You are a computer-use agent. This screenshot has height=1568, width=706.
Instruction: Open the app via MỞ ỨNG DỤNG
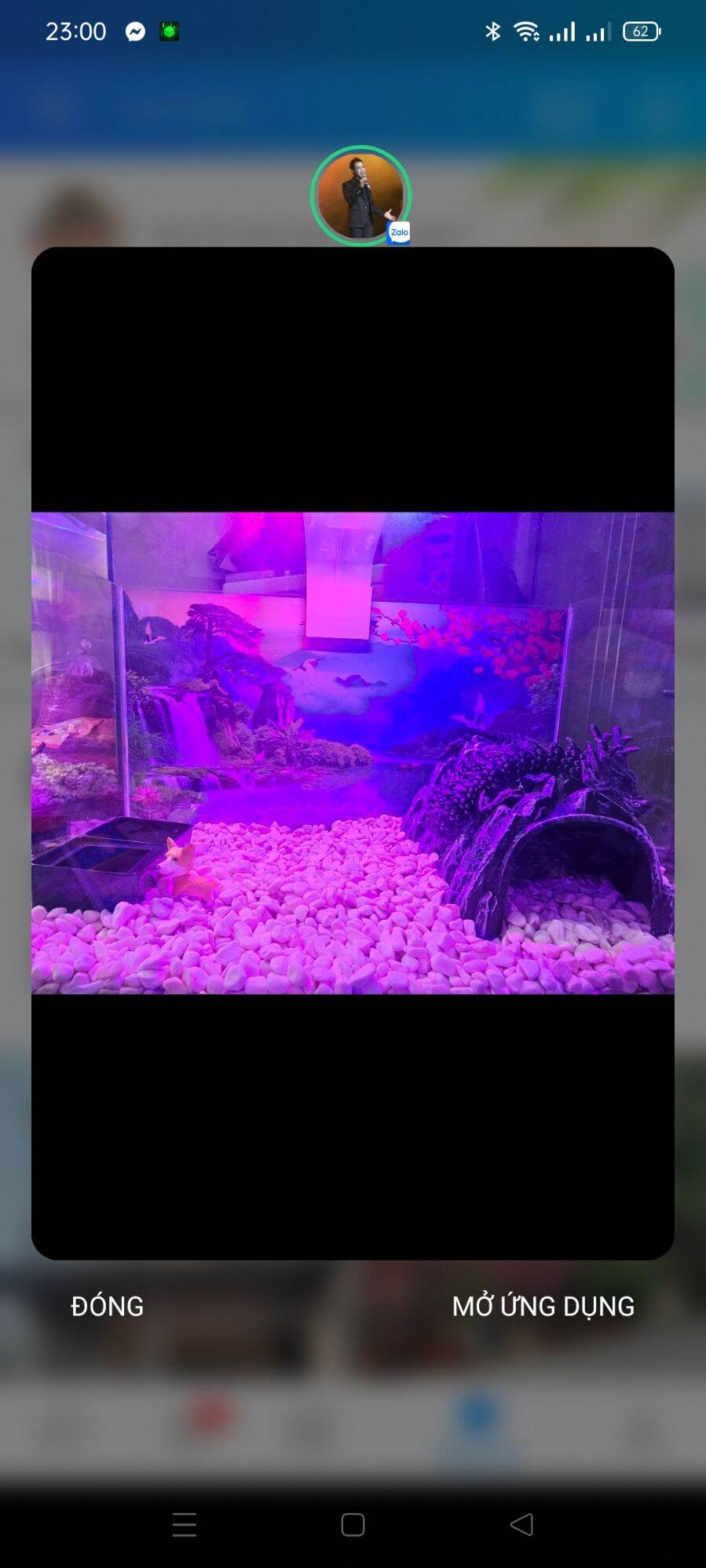click(x=543, y=1306)
